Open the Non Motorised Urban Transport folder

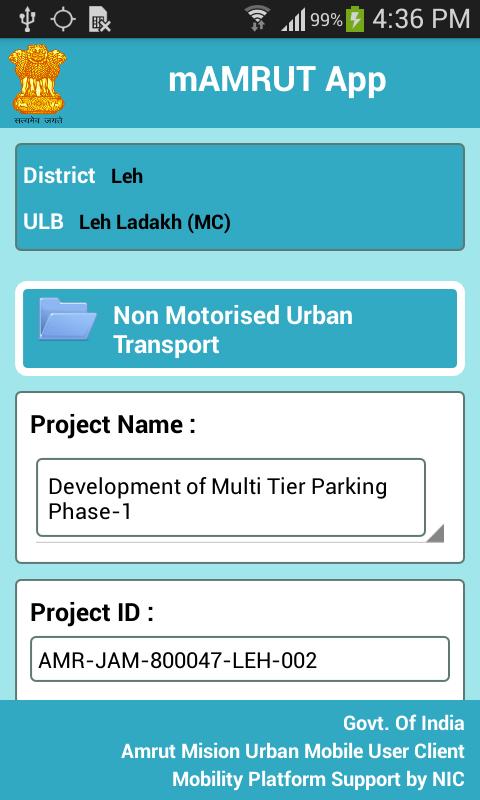point(240,329)
